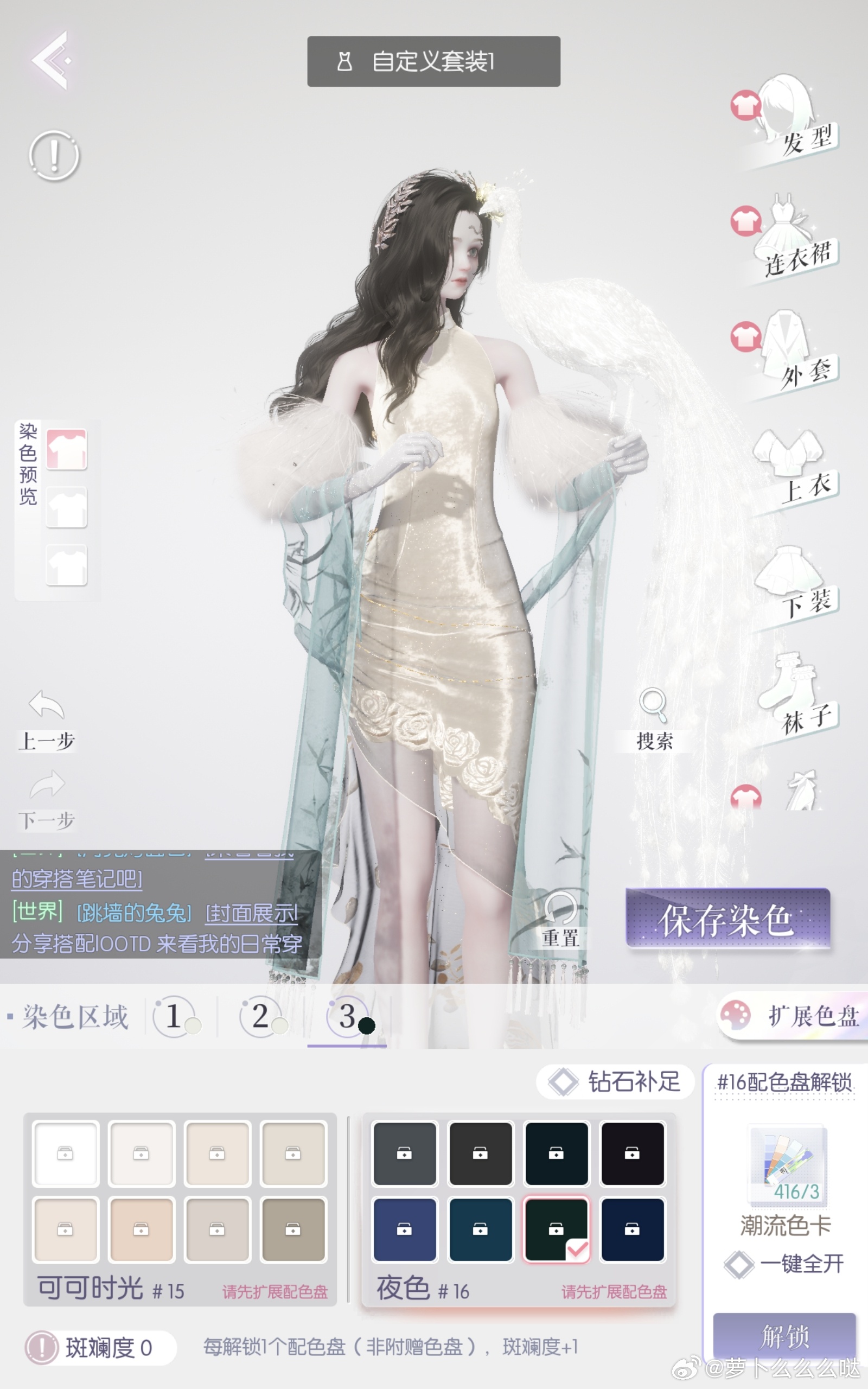The width and height of the screenshot is (868, 1389).
Task: Open the 连衣裙 dress category
Action: click(x=792, y=238)
